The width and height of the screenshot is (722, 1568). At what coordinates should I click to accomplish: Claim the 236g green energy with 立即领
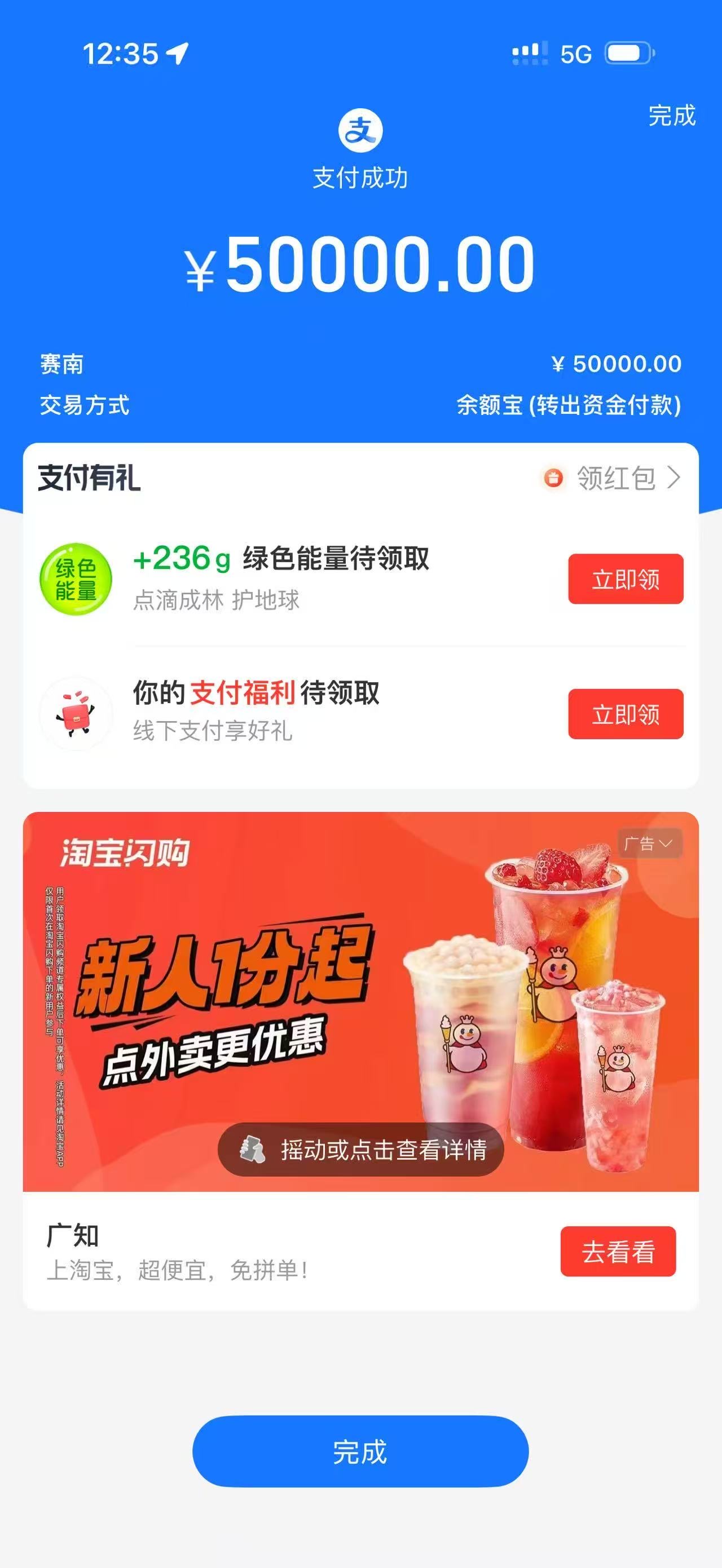click(x=625, y=579)
